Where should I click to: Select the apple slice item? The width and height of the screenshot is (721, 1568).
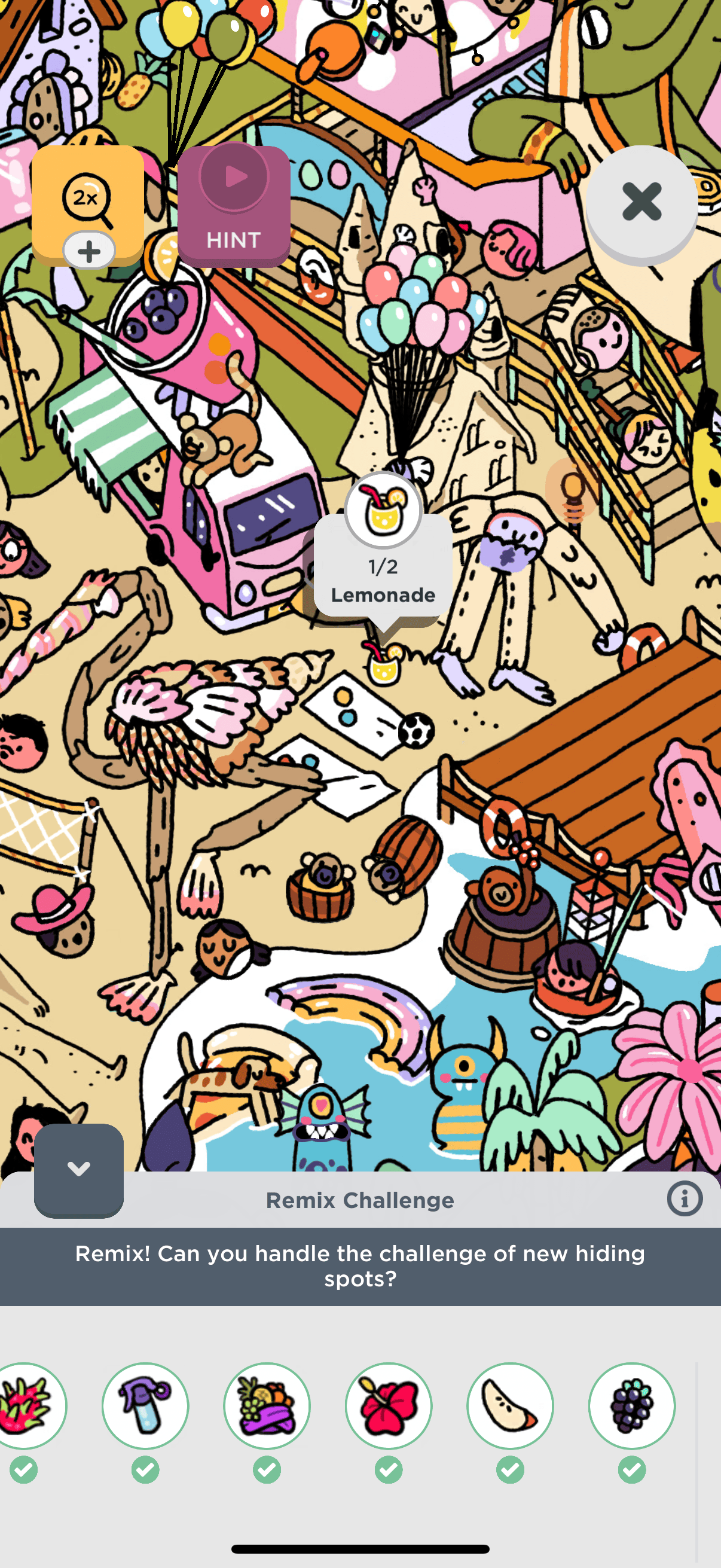[x=510, y=1405]
